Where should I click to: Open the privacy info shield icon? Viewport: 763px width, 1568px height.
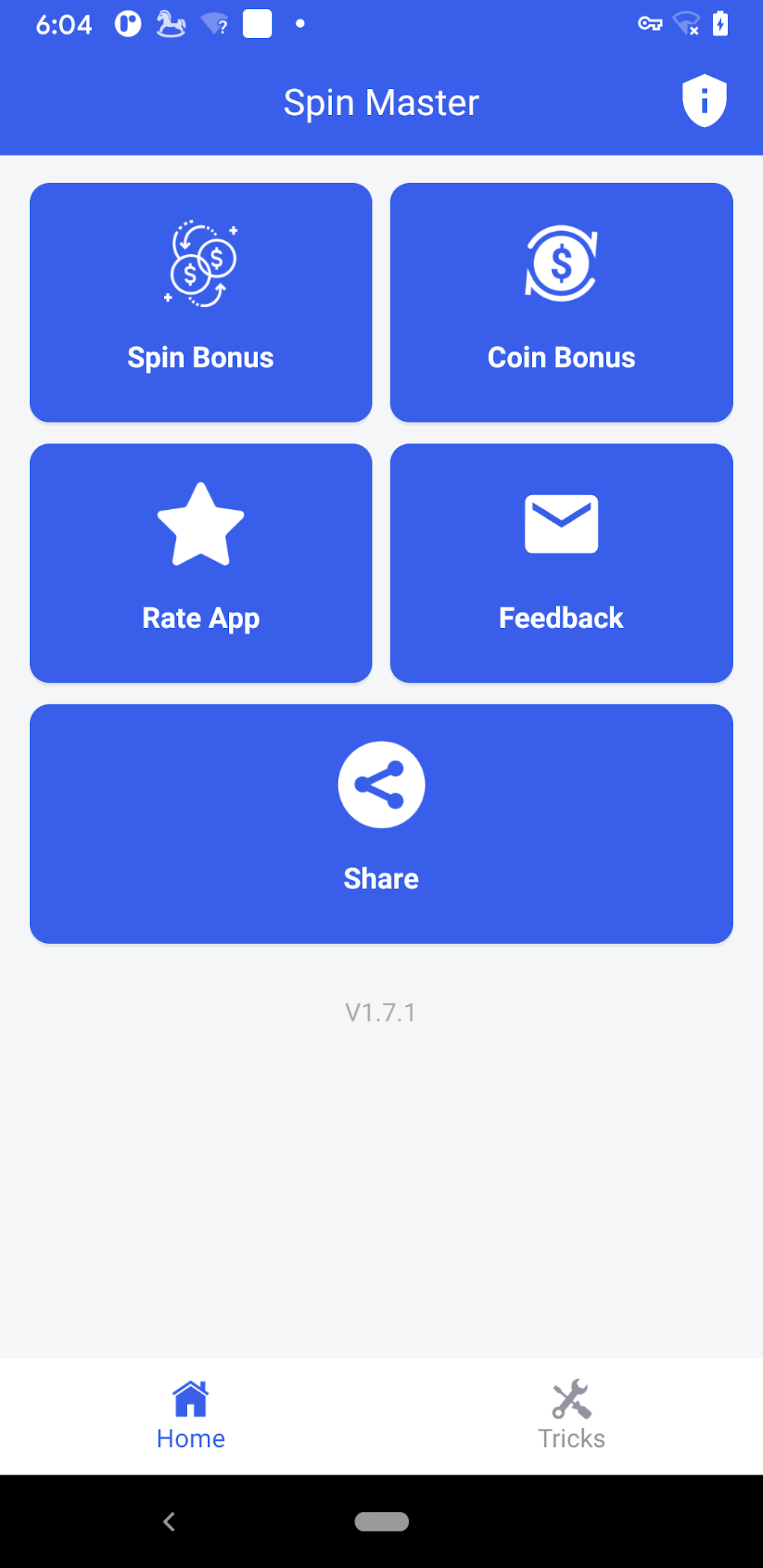(704, 101)
